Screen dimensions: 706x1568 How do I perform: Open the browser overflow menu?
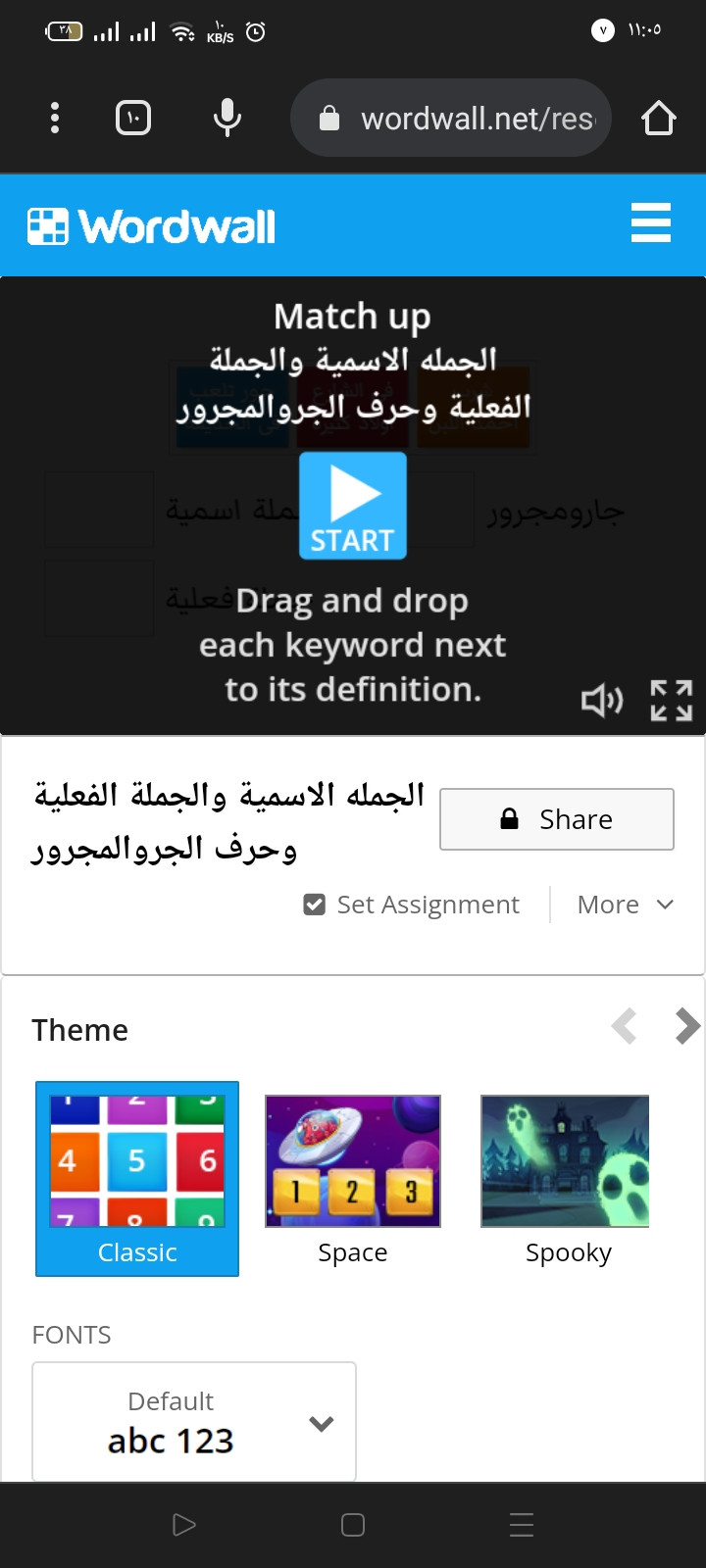coord(55,118)
